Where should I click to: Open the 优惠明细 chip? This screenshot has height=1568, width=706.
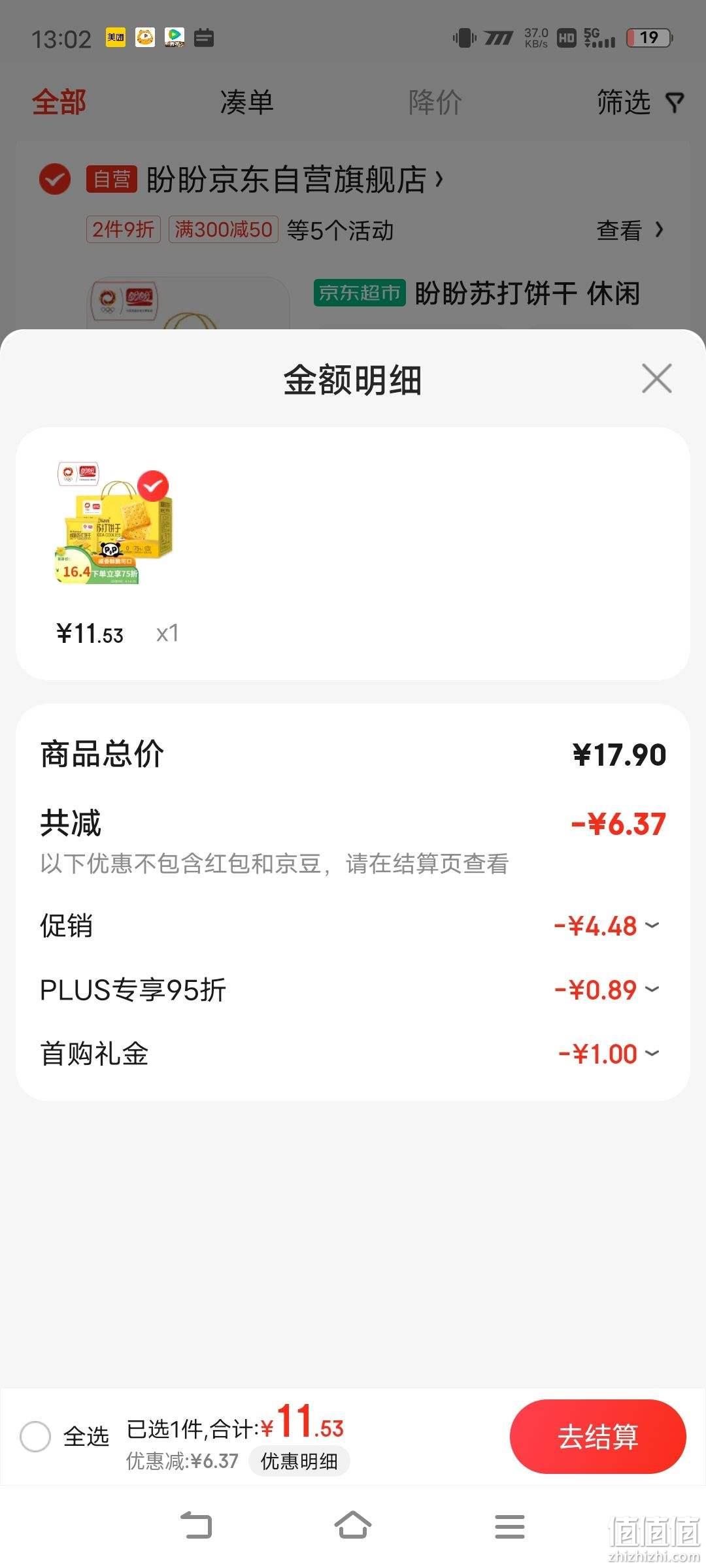tap(299, 1461)
